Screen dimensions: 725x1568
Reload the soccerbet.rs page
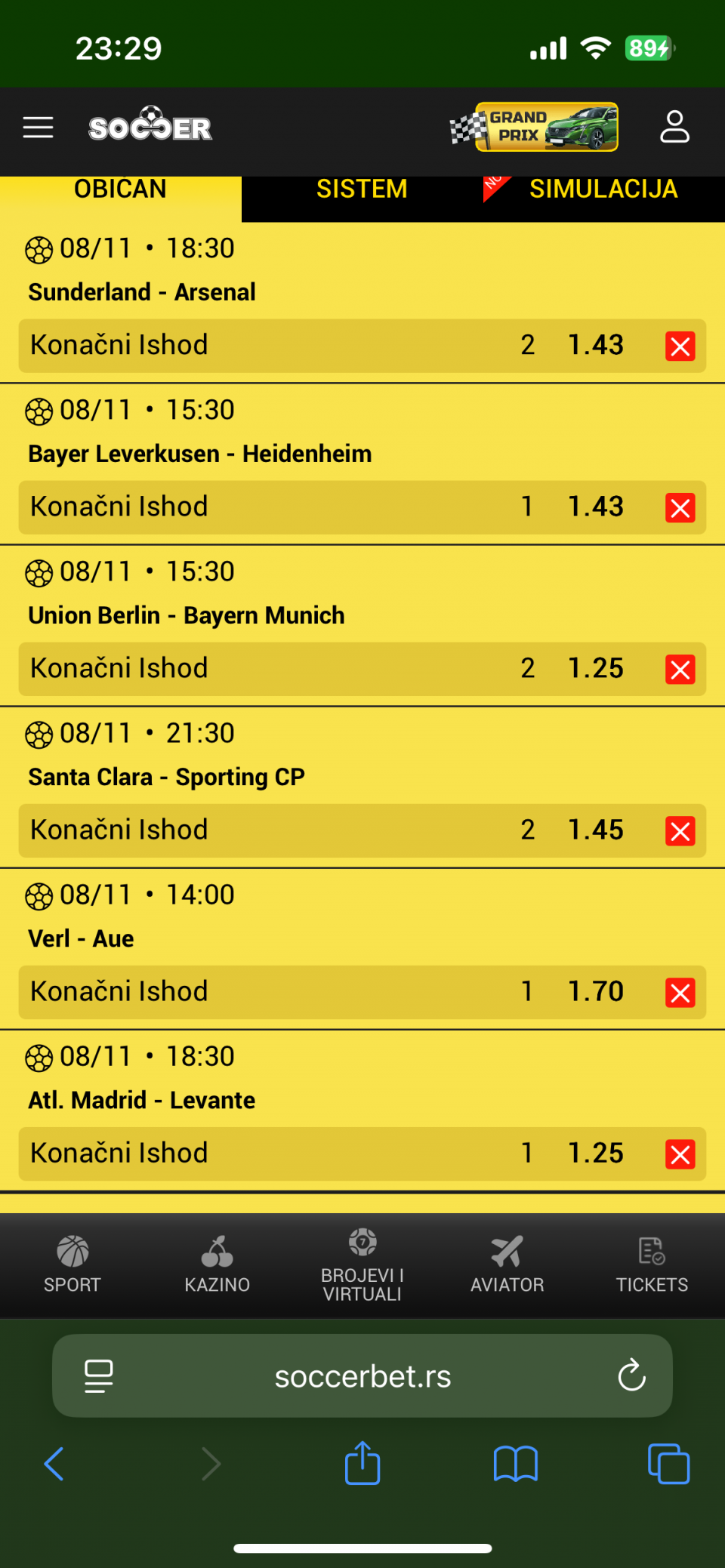[631, 1375]
